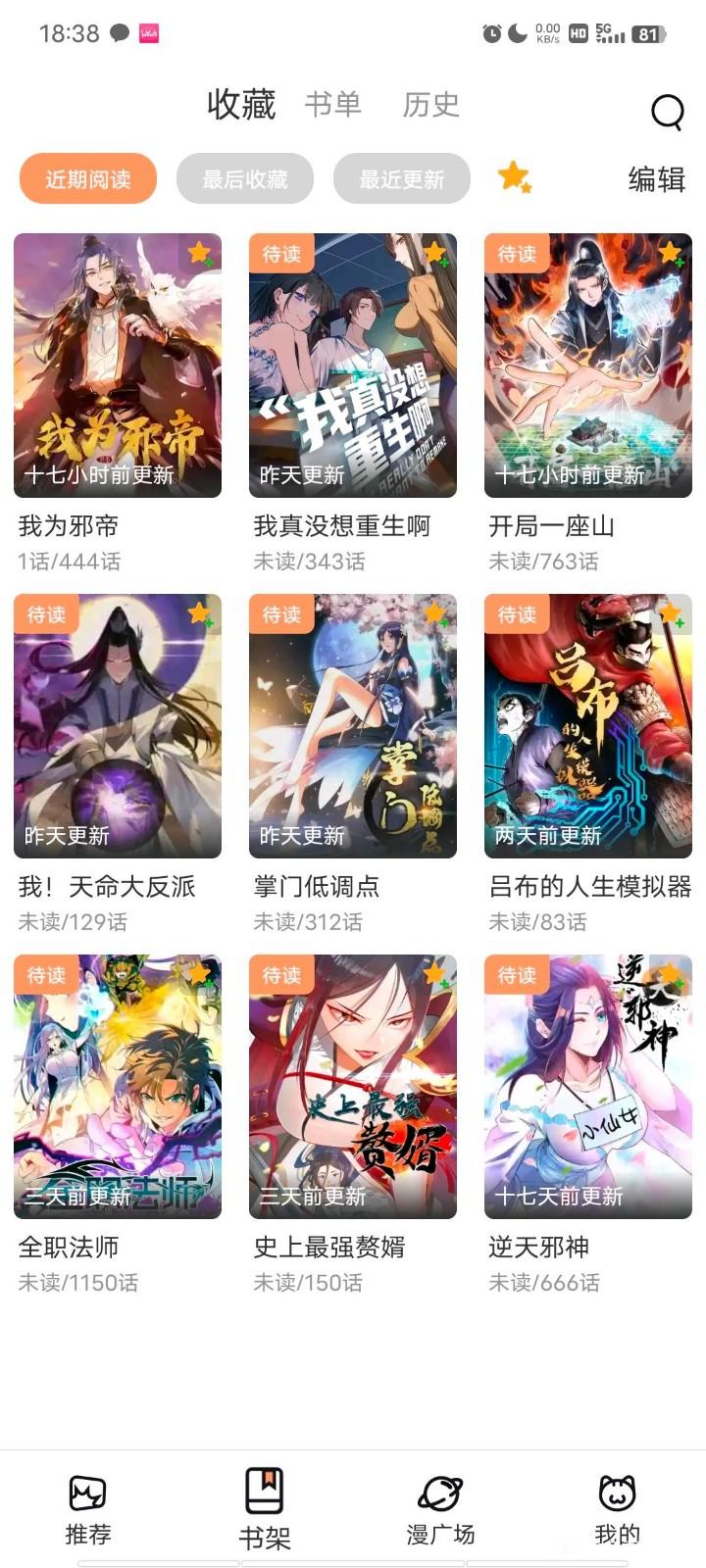Open the comic 史上最强赘婿
The width and height of the screenshot is (706, 1568).
353,1087
